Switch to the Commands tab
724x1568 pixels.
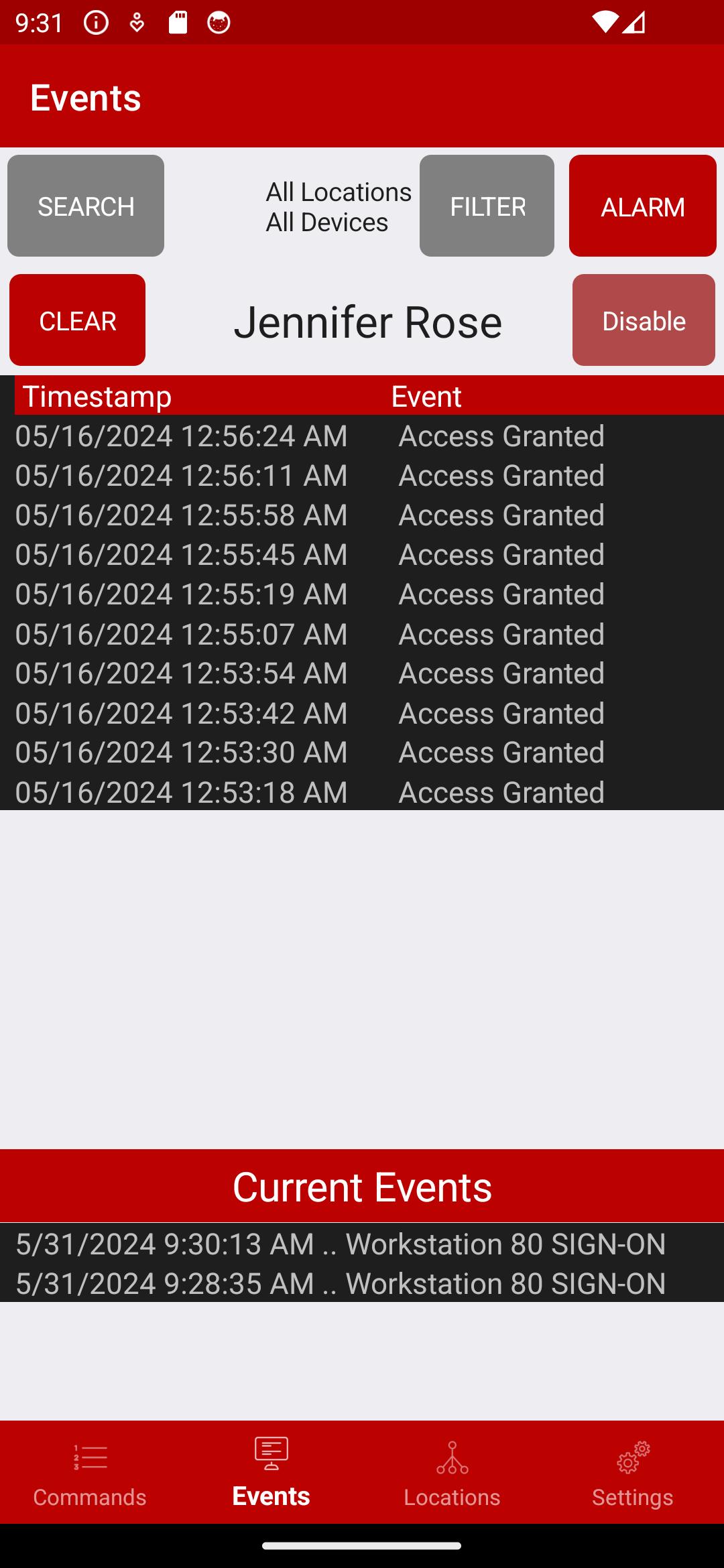tap(90, 1473)
